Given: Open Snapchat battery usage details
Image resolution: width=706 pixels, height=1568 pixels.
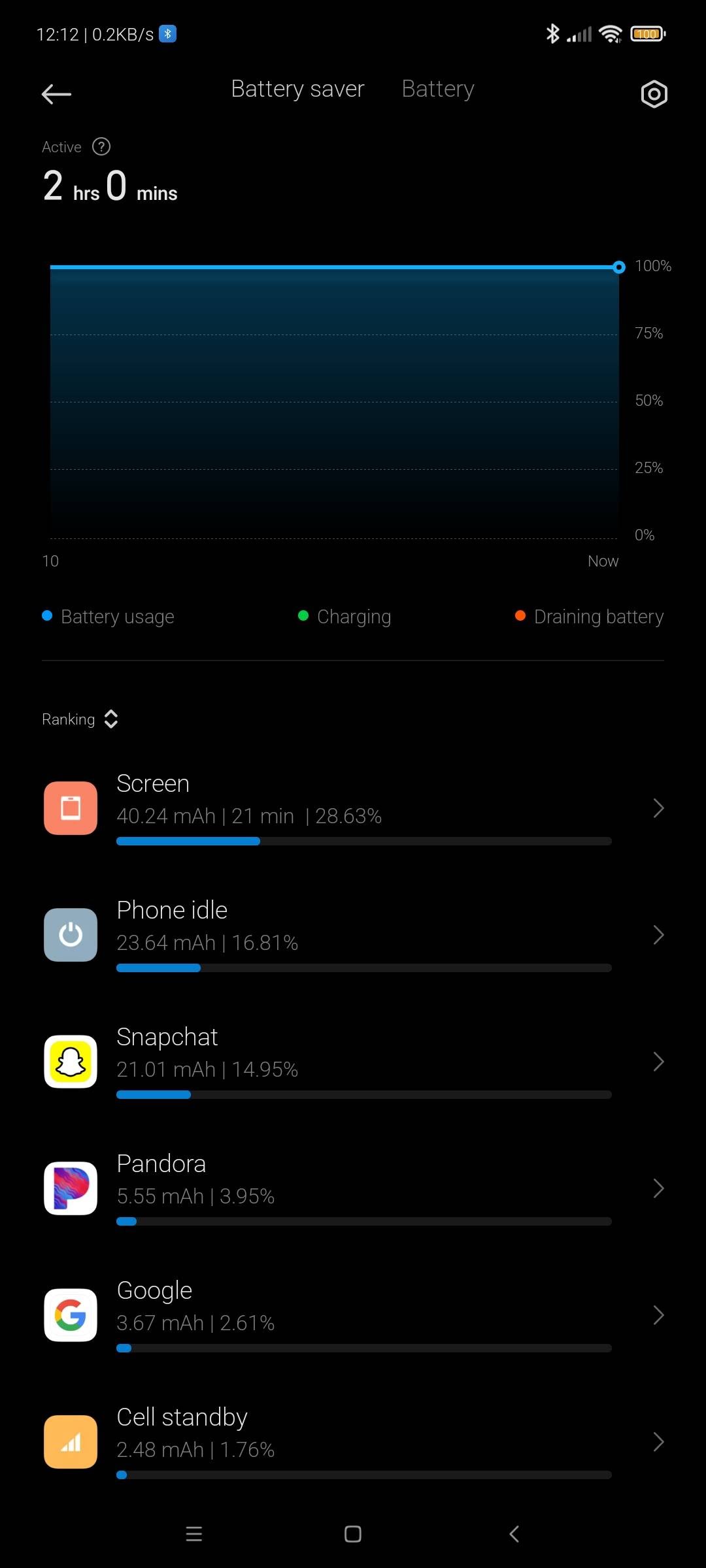Looking at the screenshot, I should 353,1062.
